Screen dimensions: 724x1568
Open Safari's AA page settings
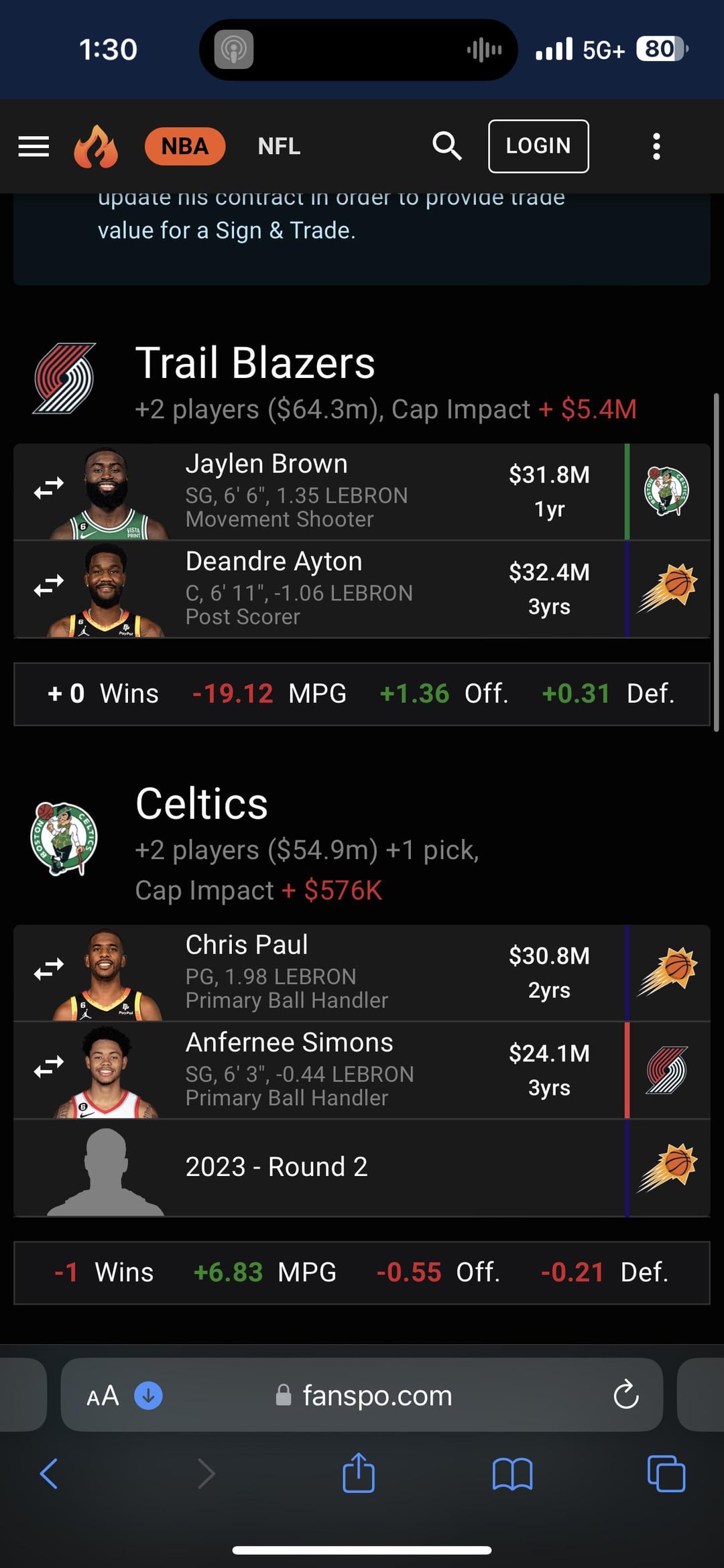click(103, 1396)
